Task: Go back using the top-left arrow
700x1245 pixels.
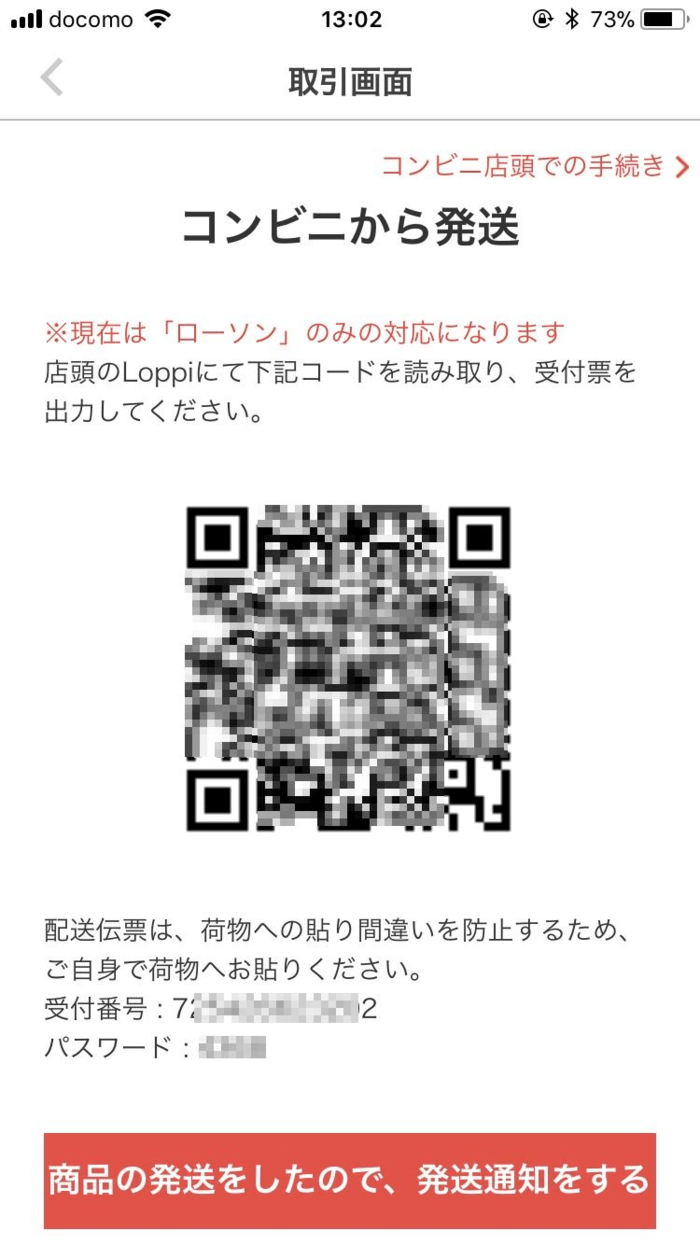Action: tap(52, 78)
